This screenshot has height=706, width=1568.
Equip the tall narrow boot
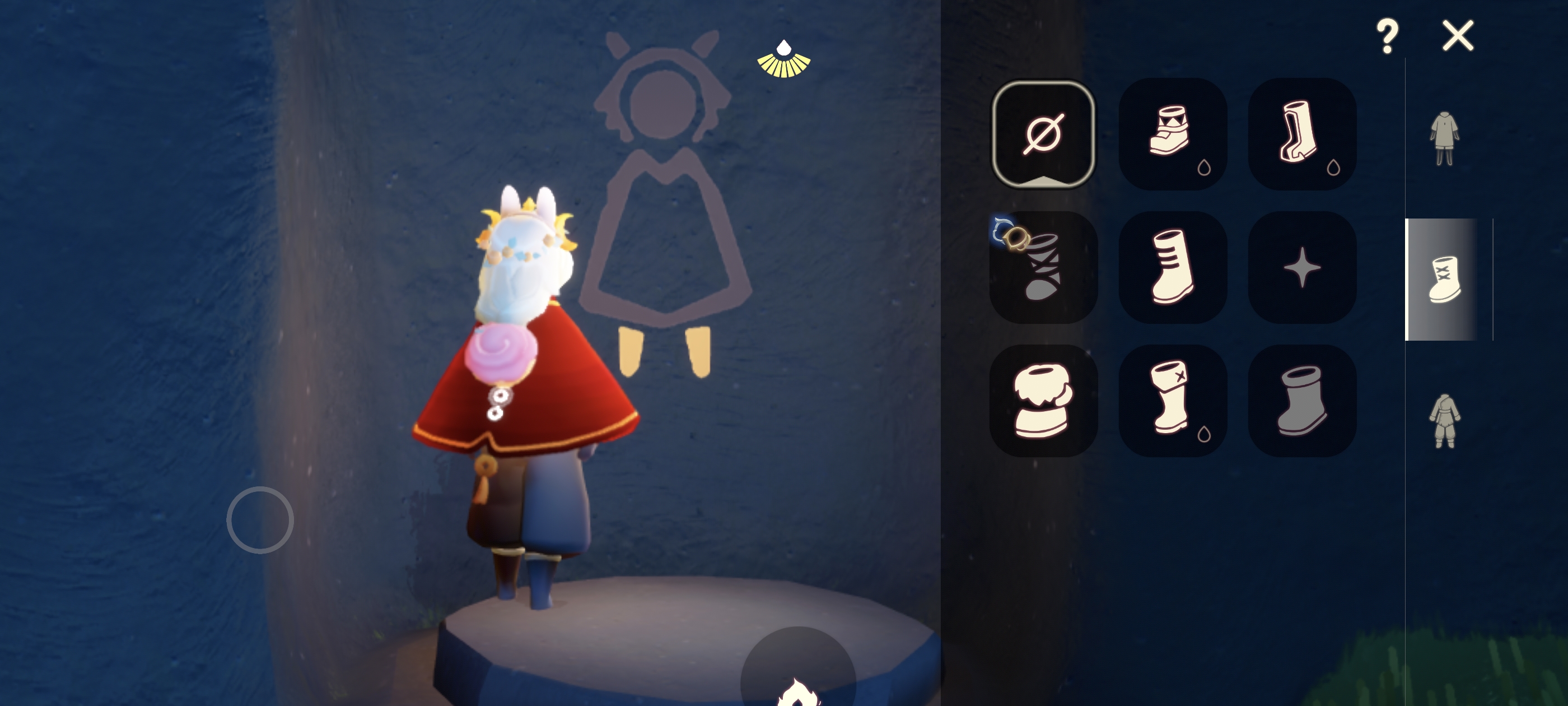click(x=1301, y=133)
